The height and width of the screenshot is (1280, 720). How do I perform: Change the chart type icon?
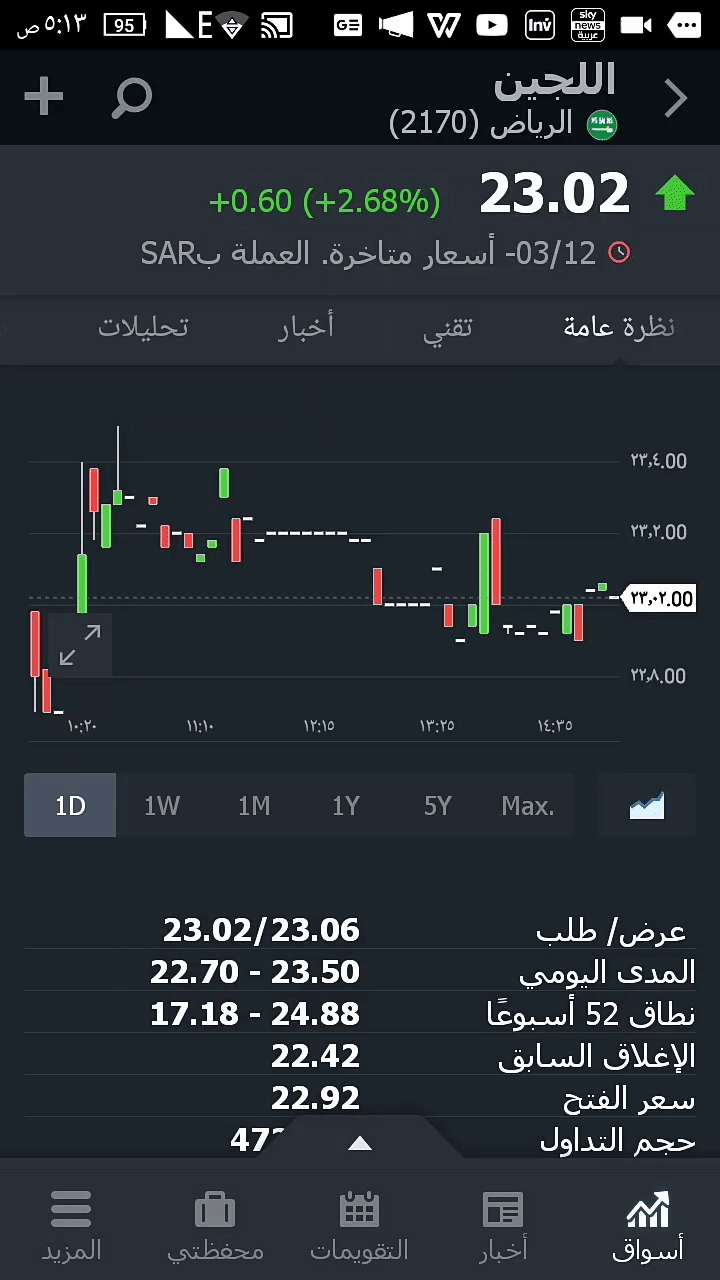click(x=647, y=806)
